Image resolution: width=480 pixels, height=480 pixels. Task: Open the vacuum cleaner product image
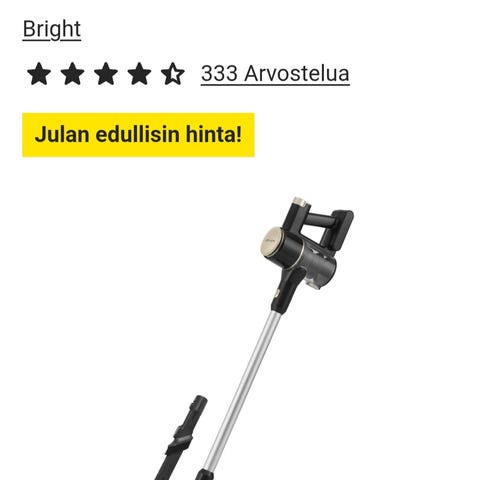(254, 338)
